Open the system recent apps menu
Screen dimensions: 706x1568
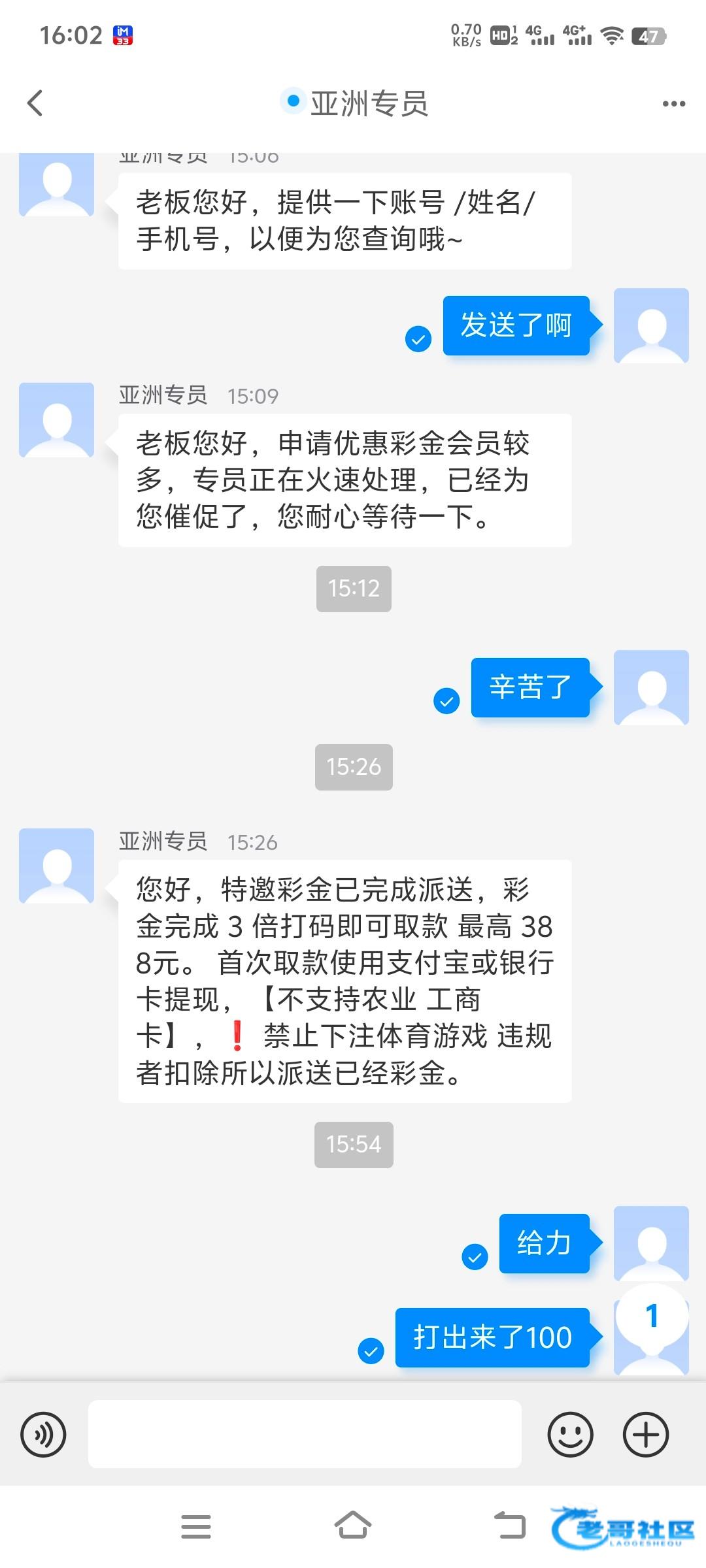click(x=196, y=1526)
